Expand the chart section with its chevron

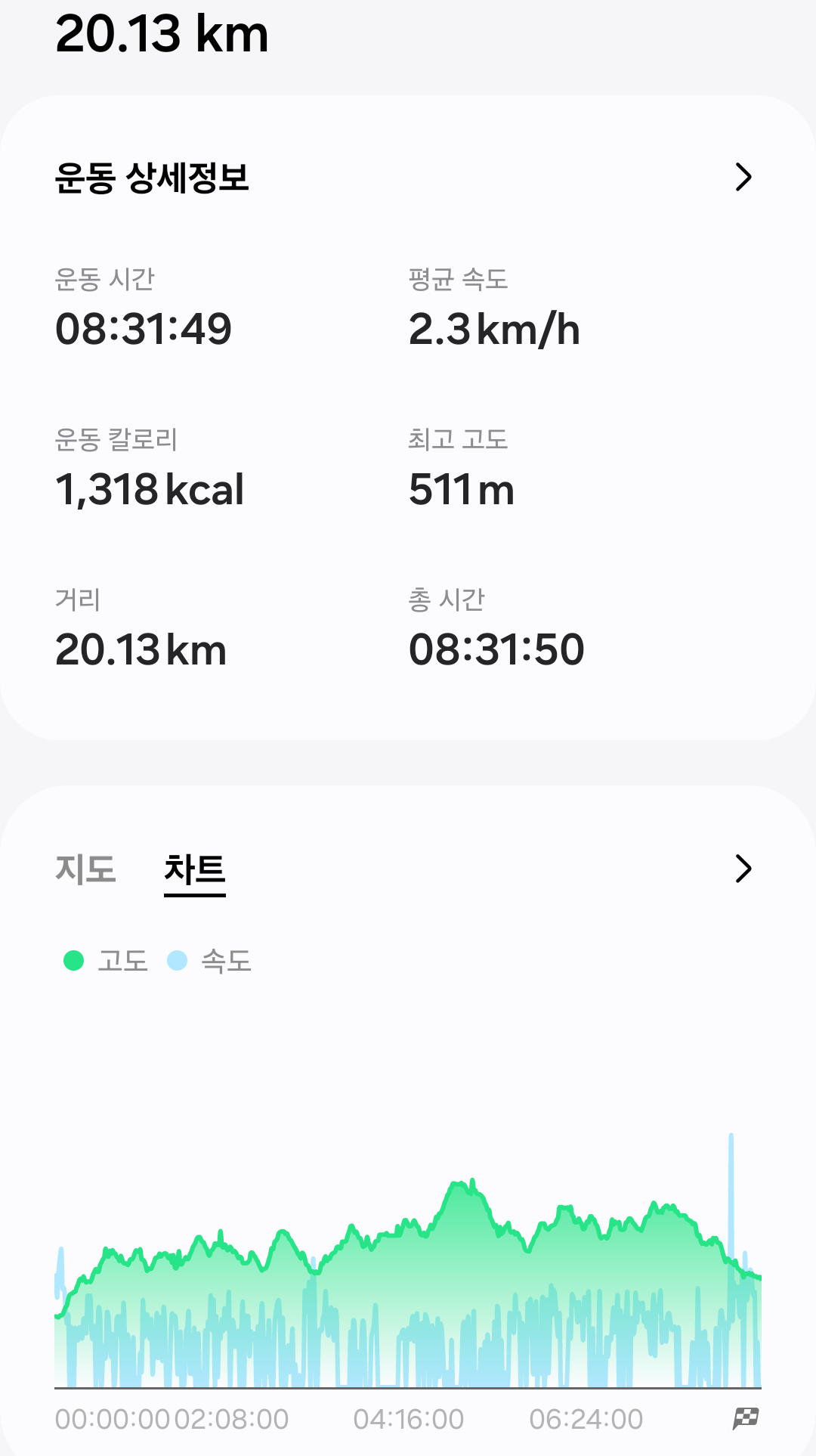743,869
